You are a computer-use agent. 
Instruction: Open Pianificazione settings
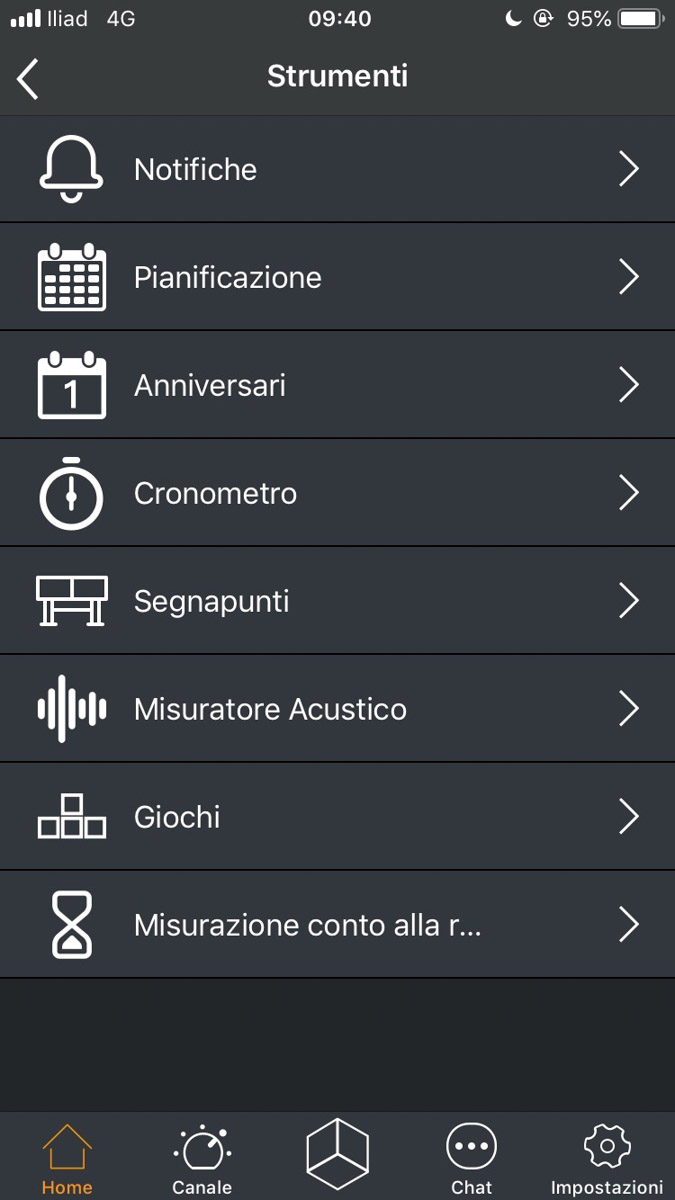337,277
